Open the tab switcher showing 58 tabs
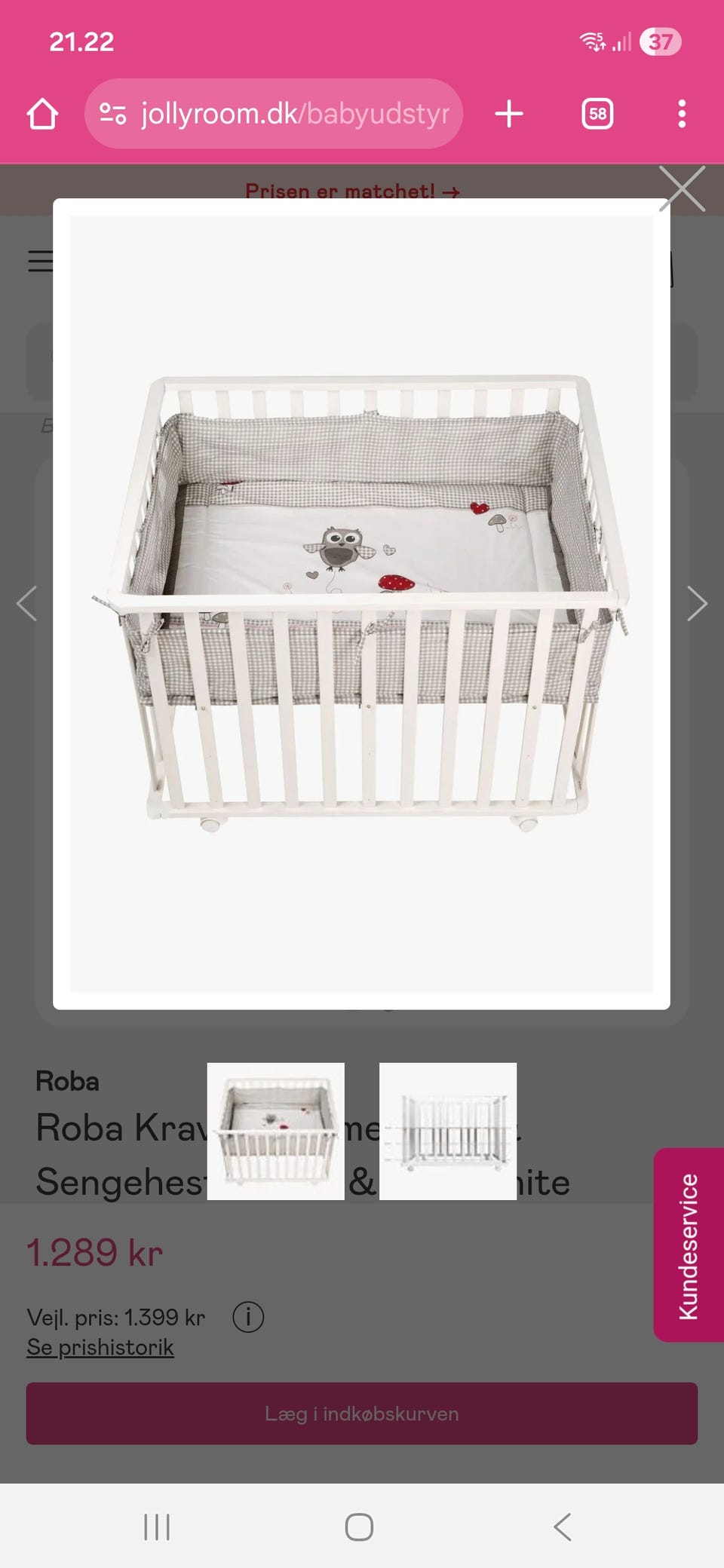Screen dimensions: 724x1568 tap(597, 114)
